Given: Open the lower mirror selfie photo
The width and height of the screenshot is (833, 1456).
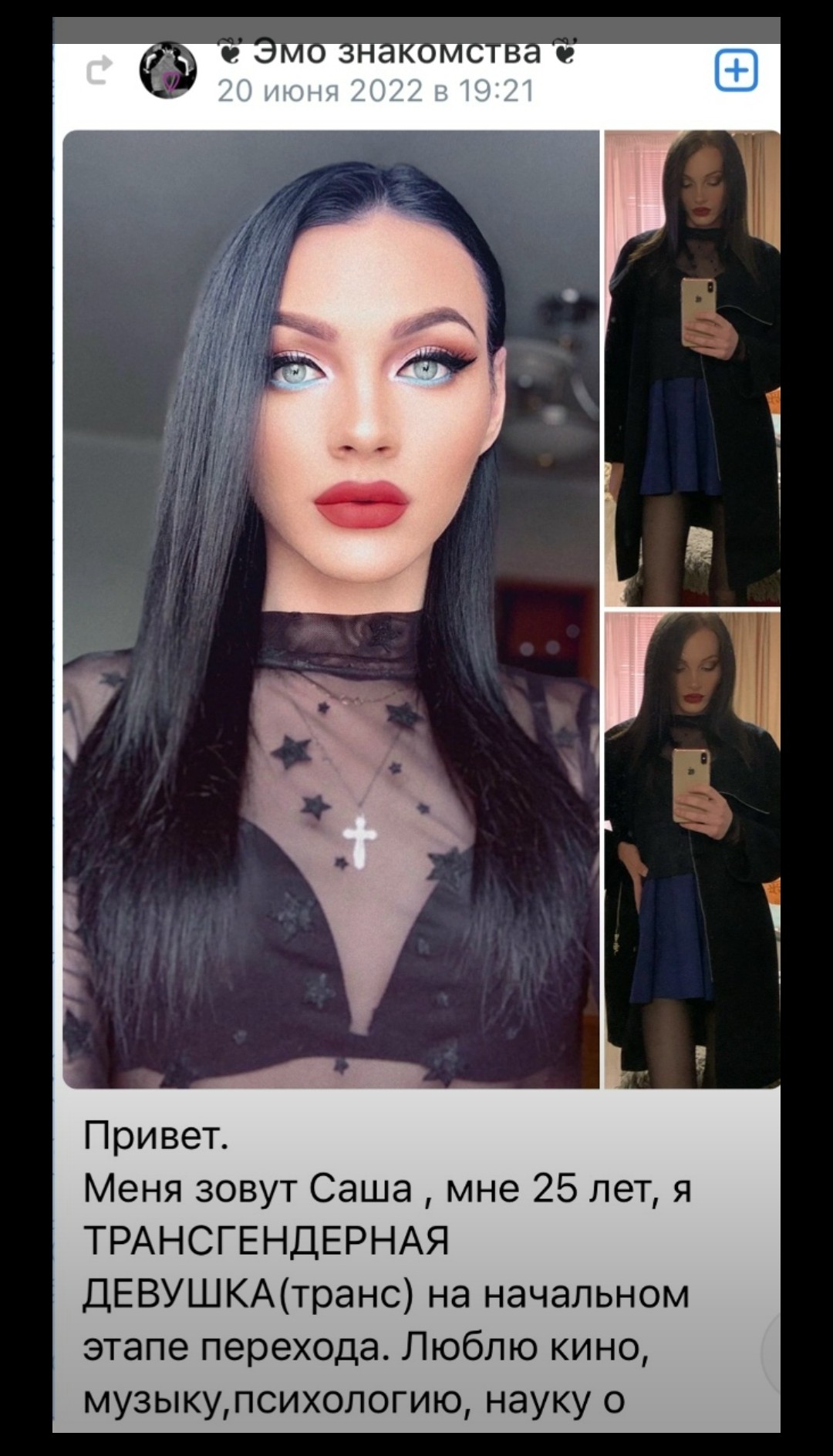Looking at the screenshot, I should point(692,849).
